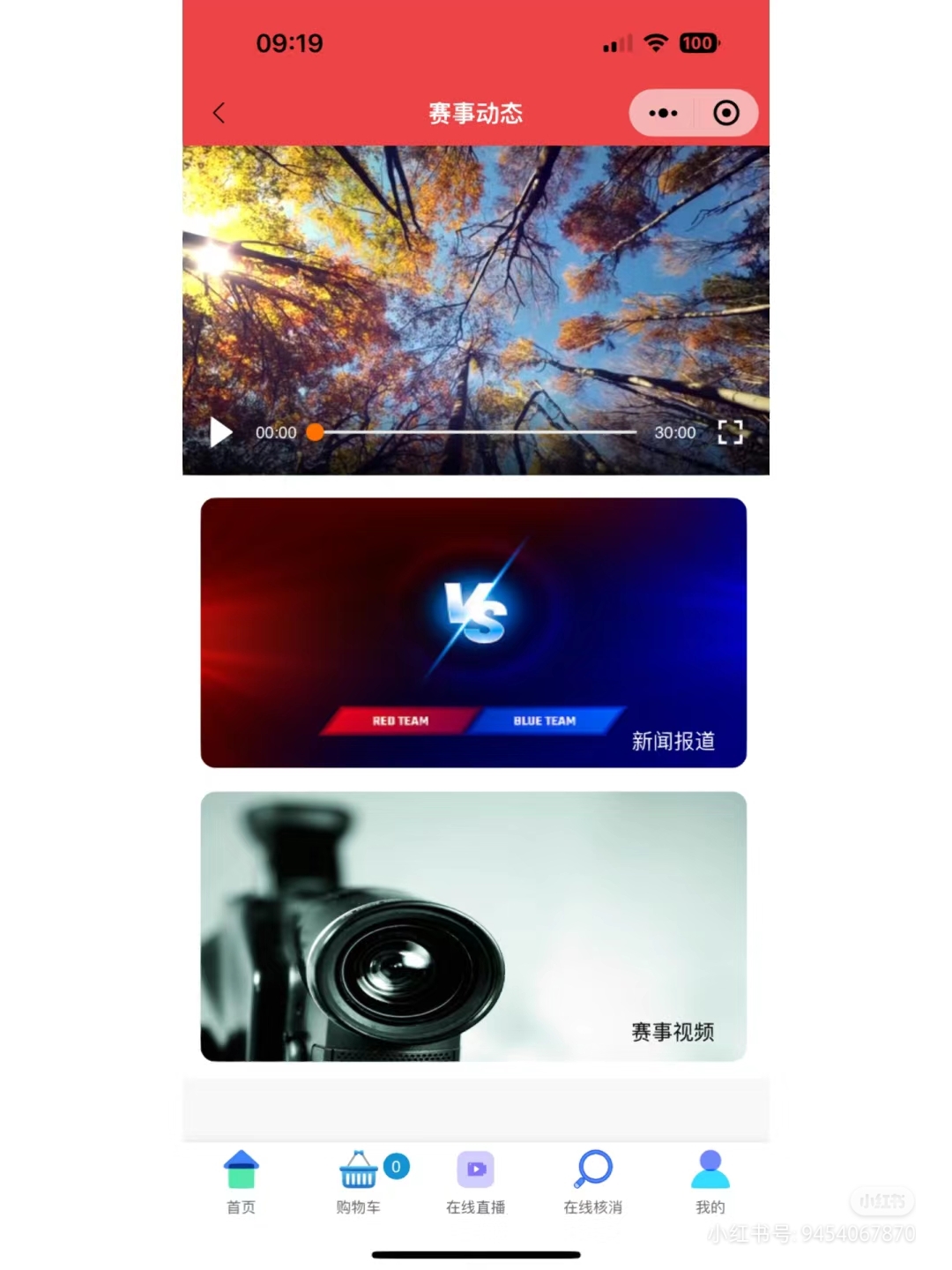Tap the video progress bar

(x=476, y=432)
